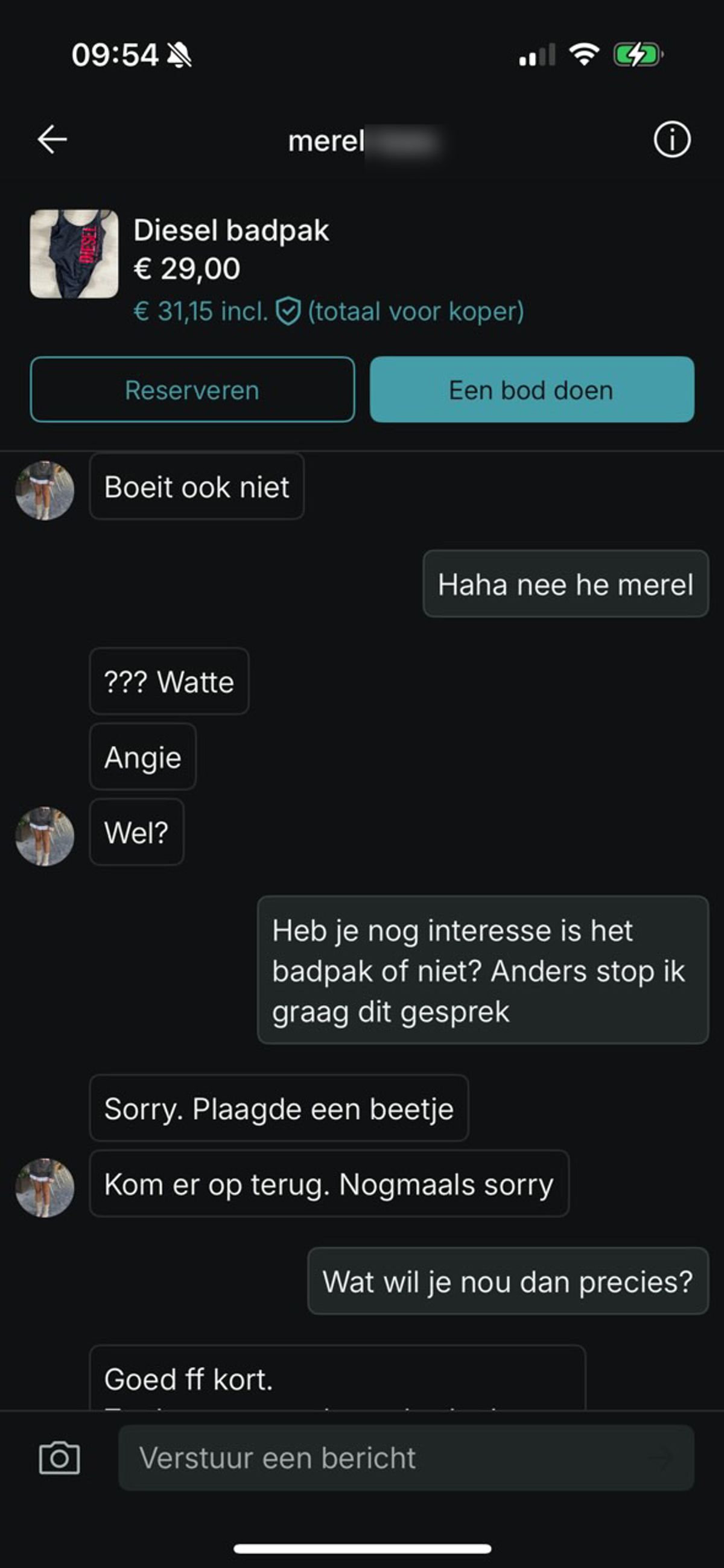Open the conversation info icon
The image size is (724, 1568).
[672, 140]
